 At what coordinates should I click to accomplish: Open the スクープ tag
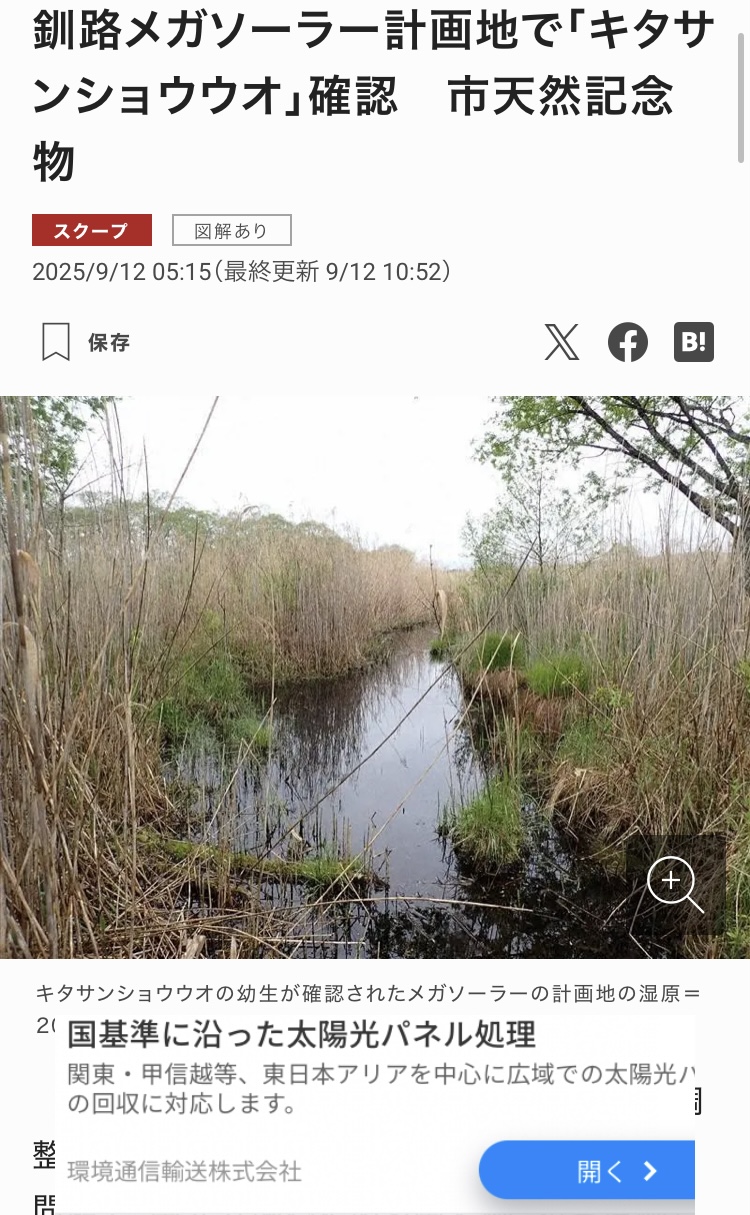(x=92, y=231)
